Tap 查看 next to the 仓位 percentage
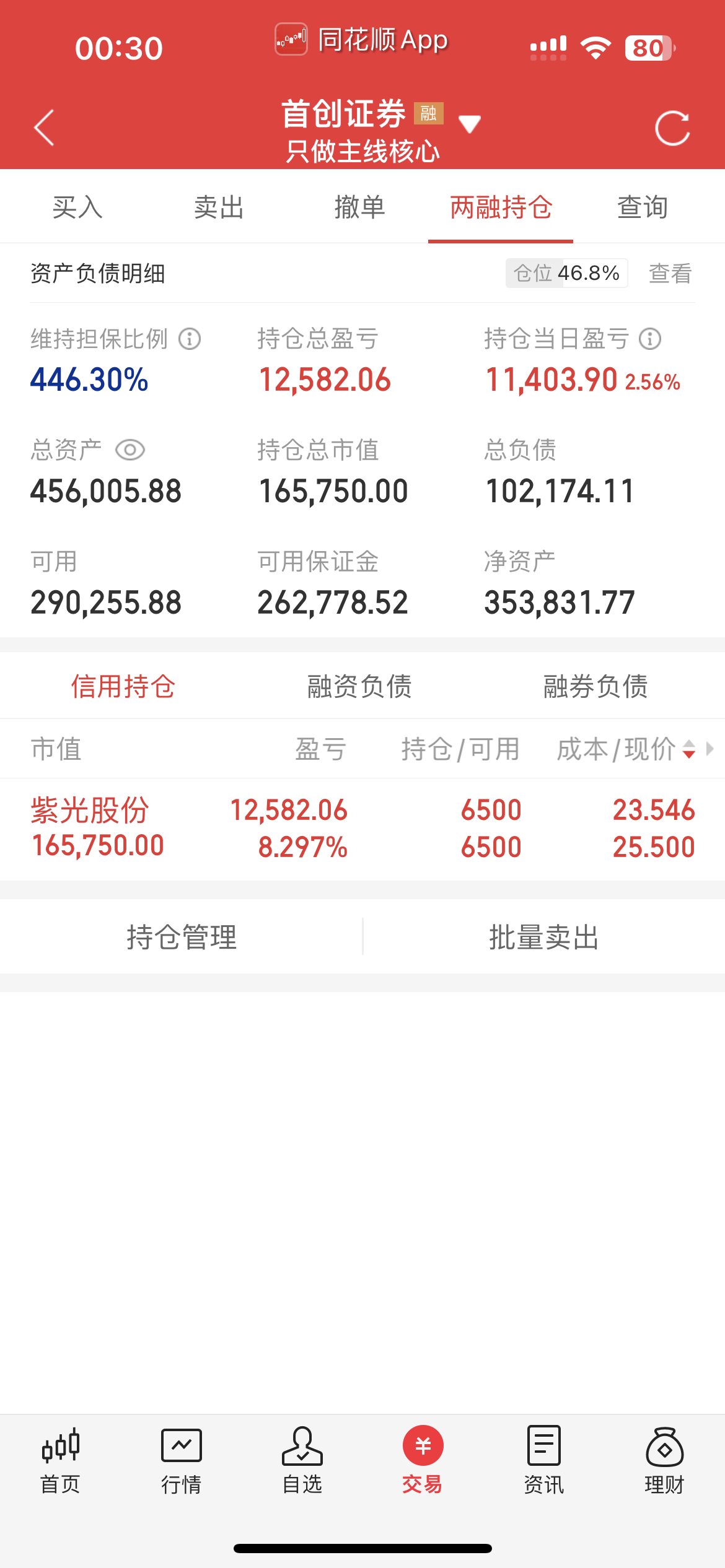The image size is (725, 1568). tap(670, 273)
